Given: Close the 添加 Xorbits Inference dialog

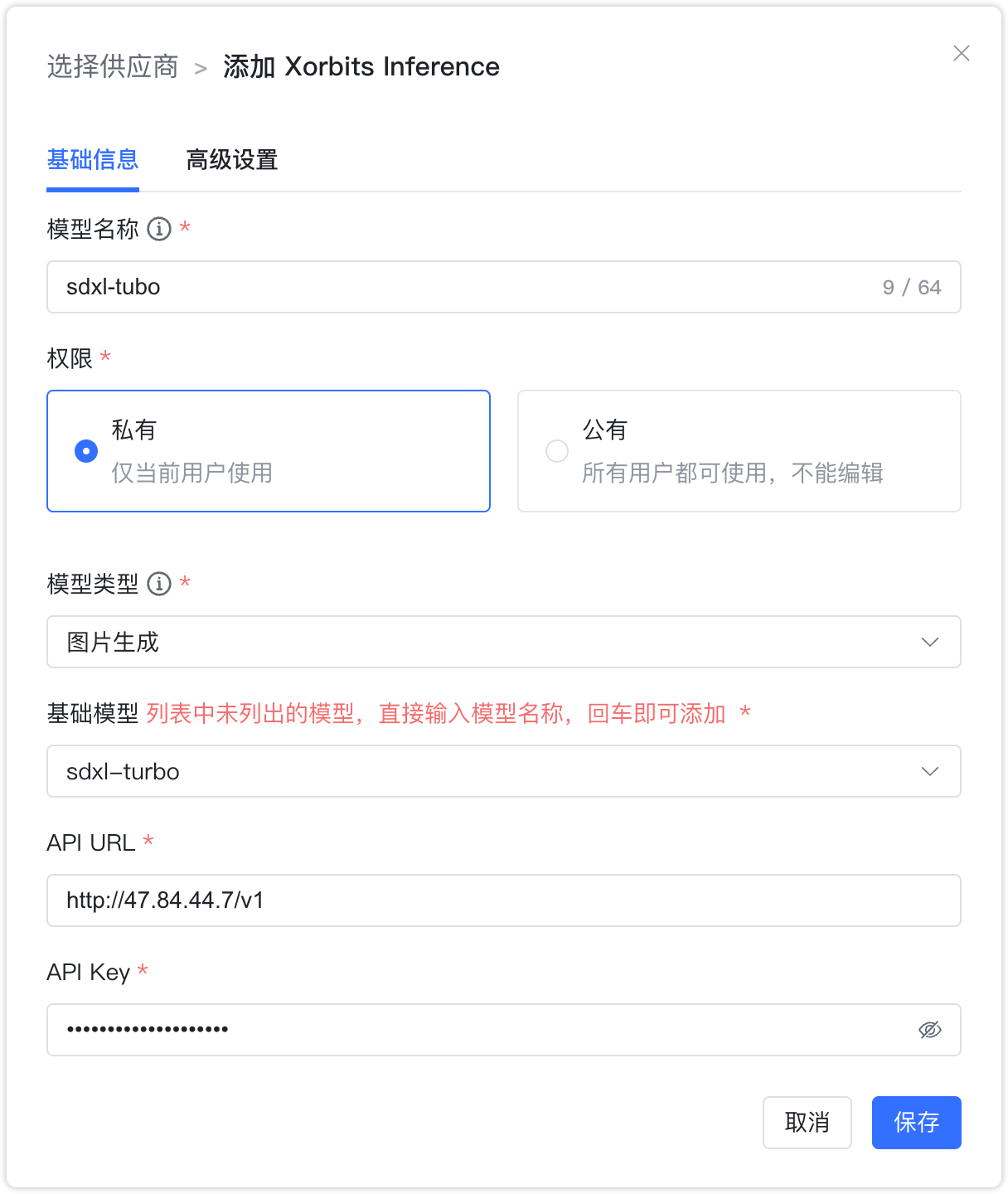Looking at the screenshot, I should [961, 54].
